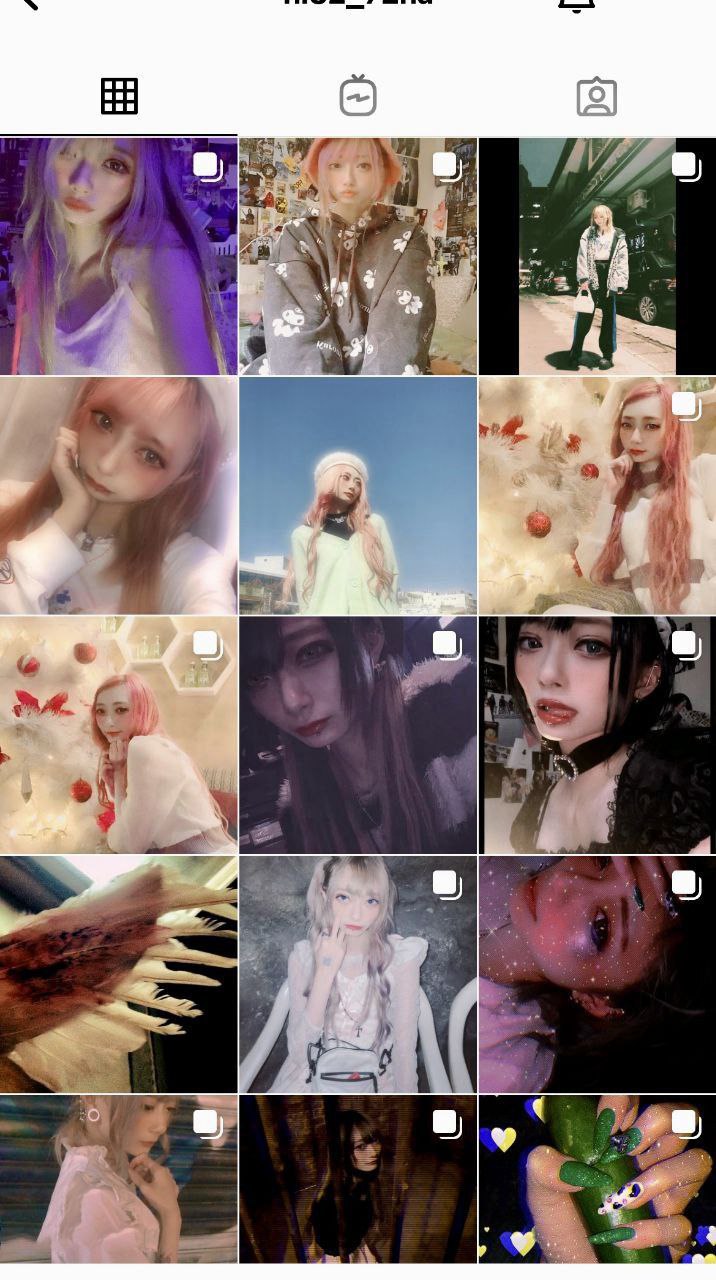Switch to the IGTV videos tab

tap(358, 97)
